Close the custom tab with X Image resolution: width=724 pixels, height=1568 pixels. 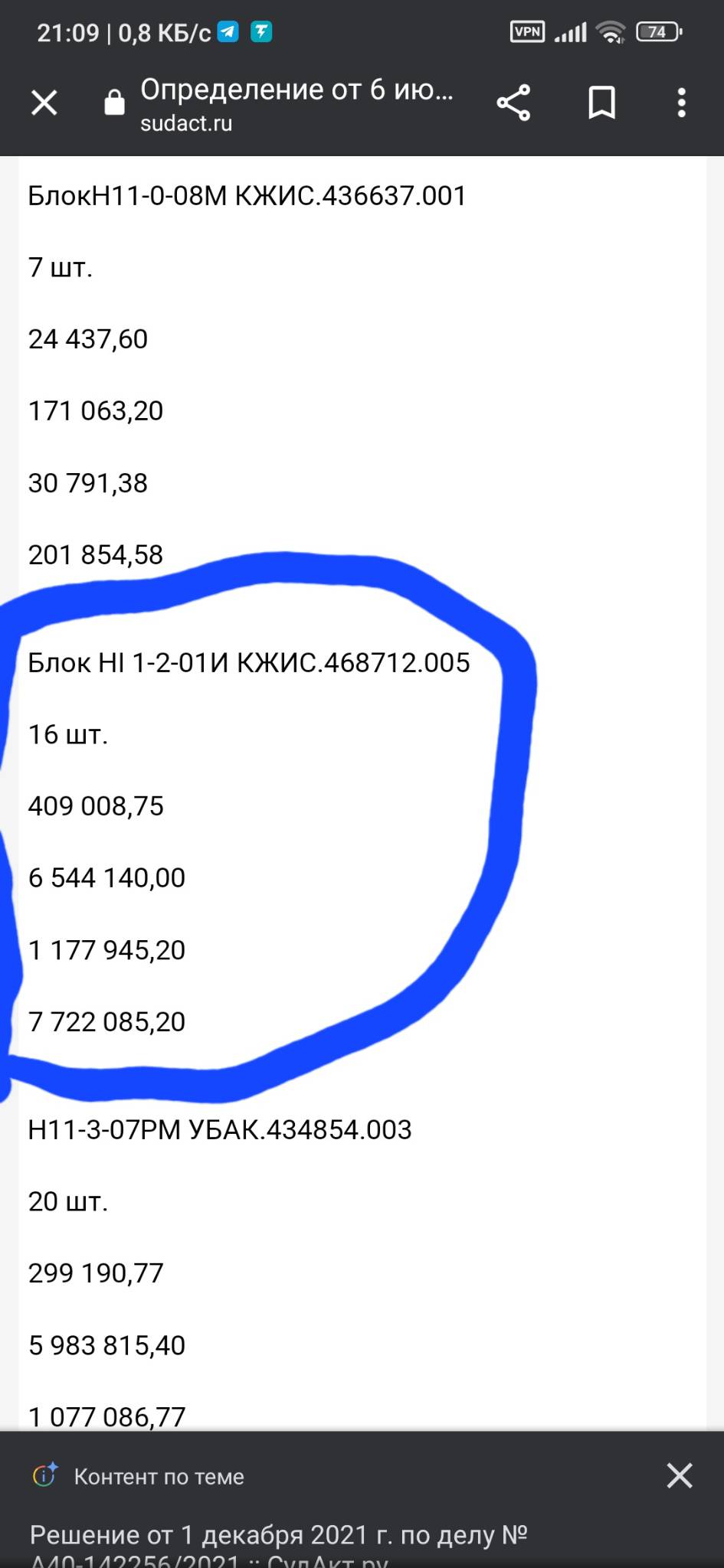point(44,103)
